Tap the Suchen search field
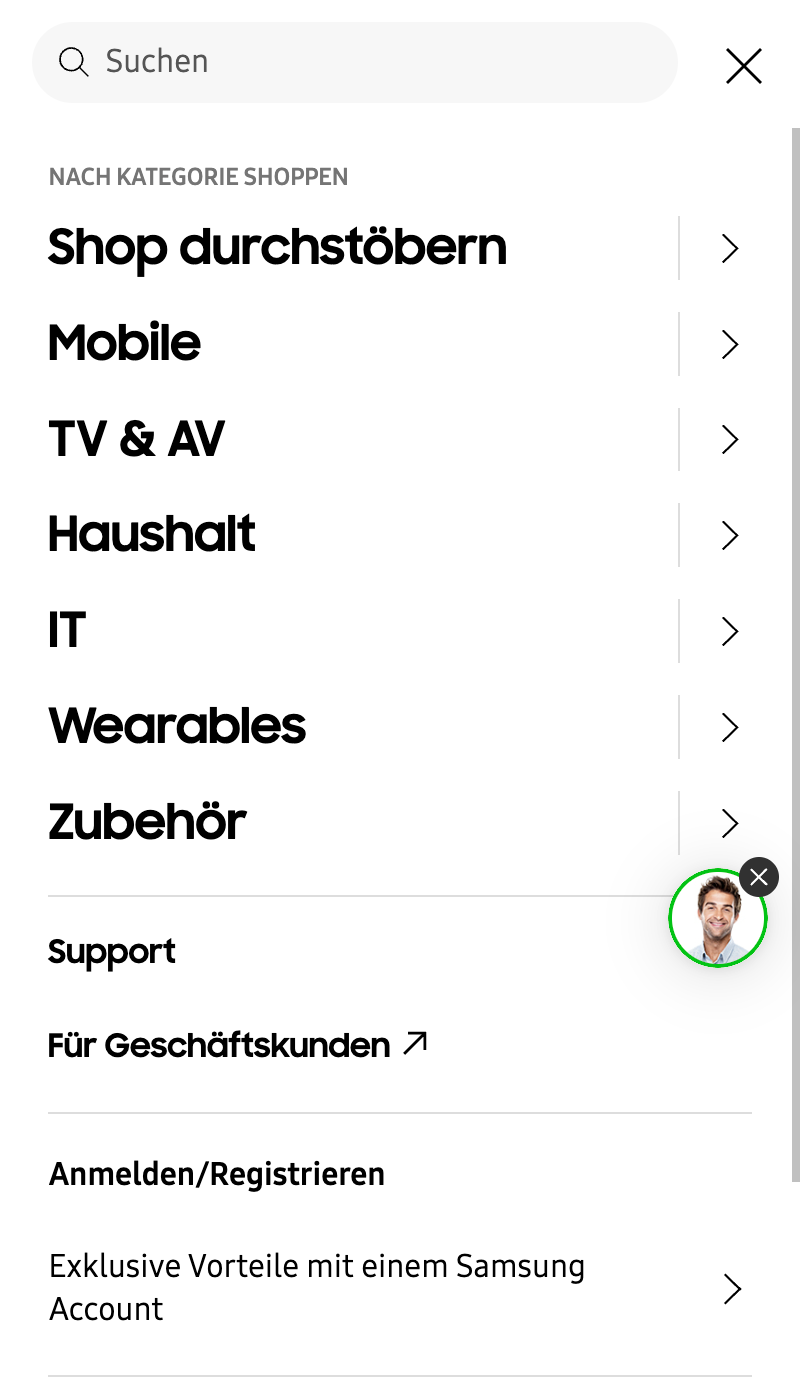800x1400 pixels. tap(355, 62)
